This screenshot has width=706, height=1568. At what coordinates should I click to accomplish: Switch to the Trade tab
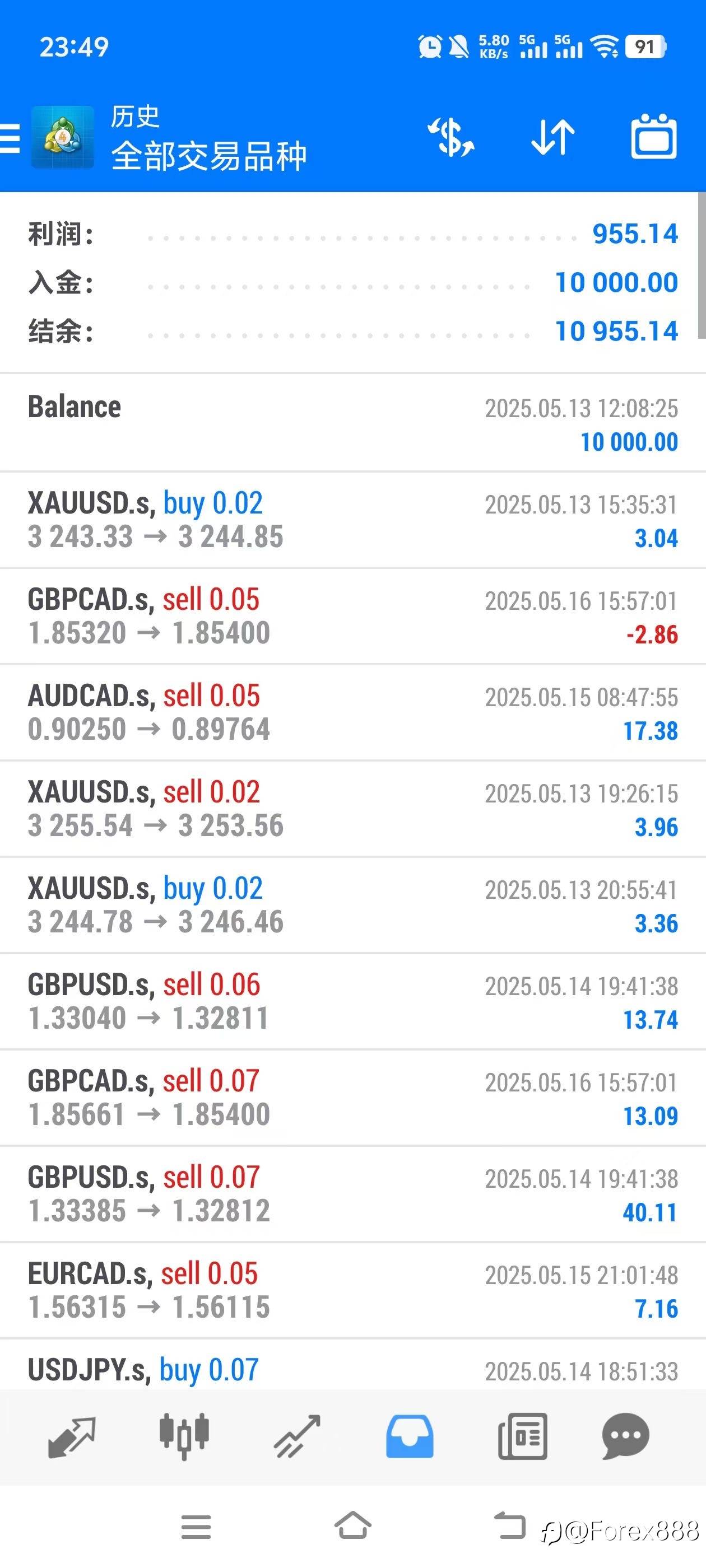(x=296, y=1437)
